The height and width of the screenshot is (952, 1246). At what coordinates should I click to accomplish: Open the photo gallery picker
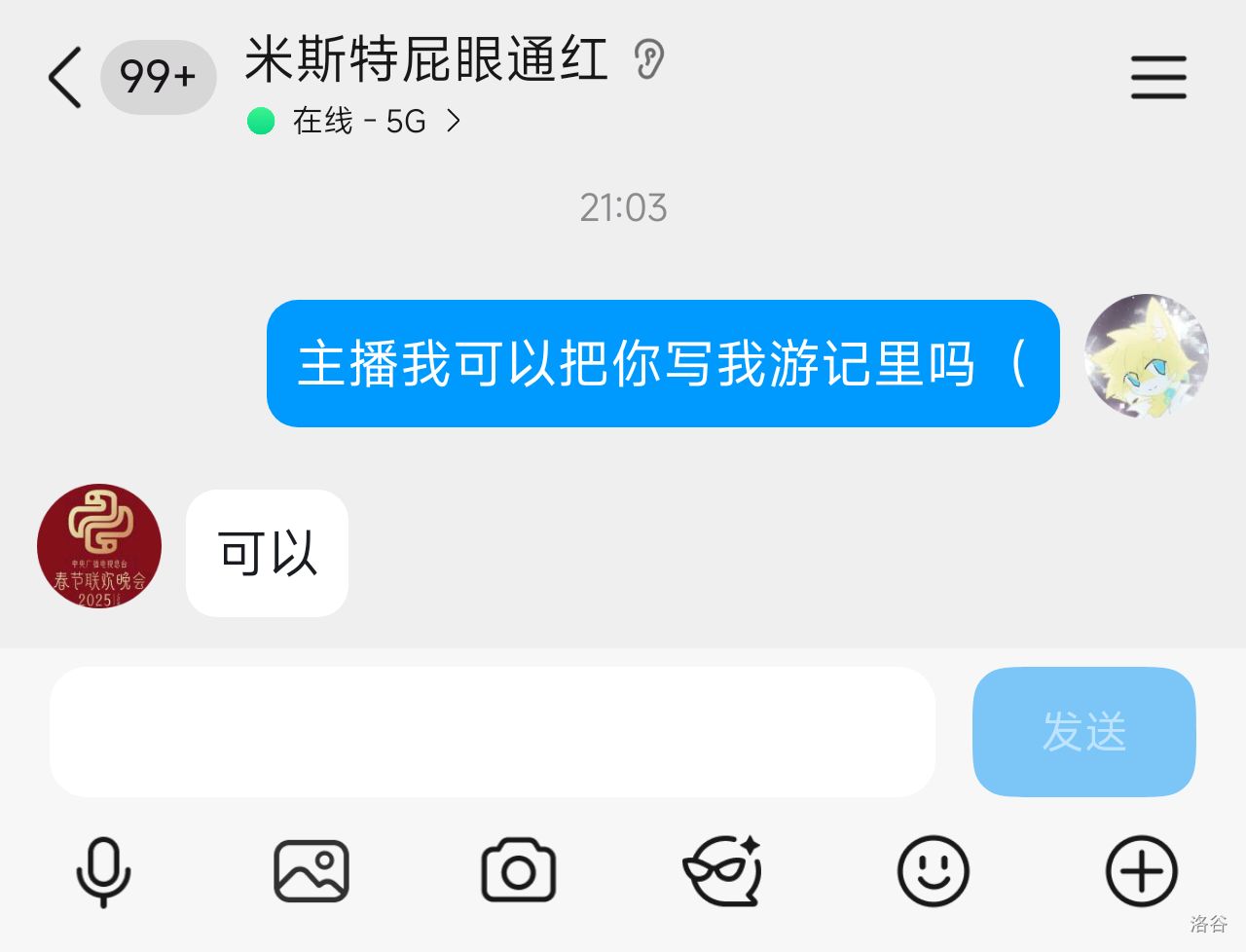[311, 871]
